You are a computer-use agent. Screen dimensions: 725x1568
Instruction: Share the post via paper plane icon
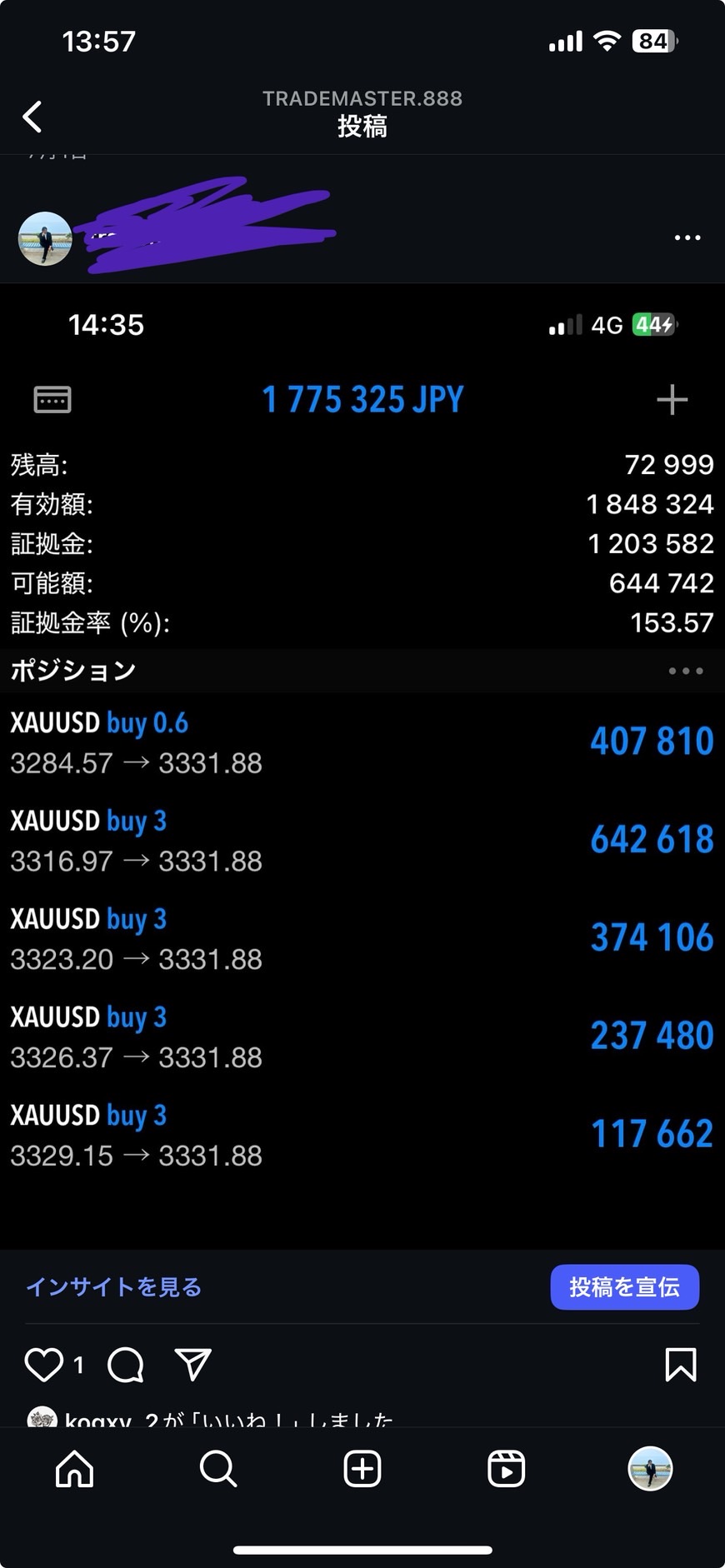point(192,1365)
